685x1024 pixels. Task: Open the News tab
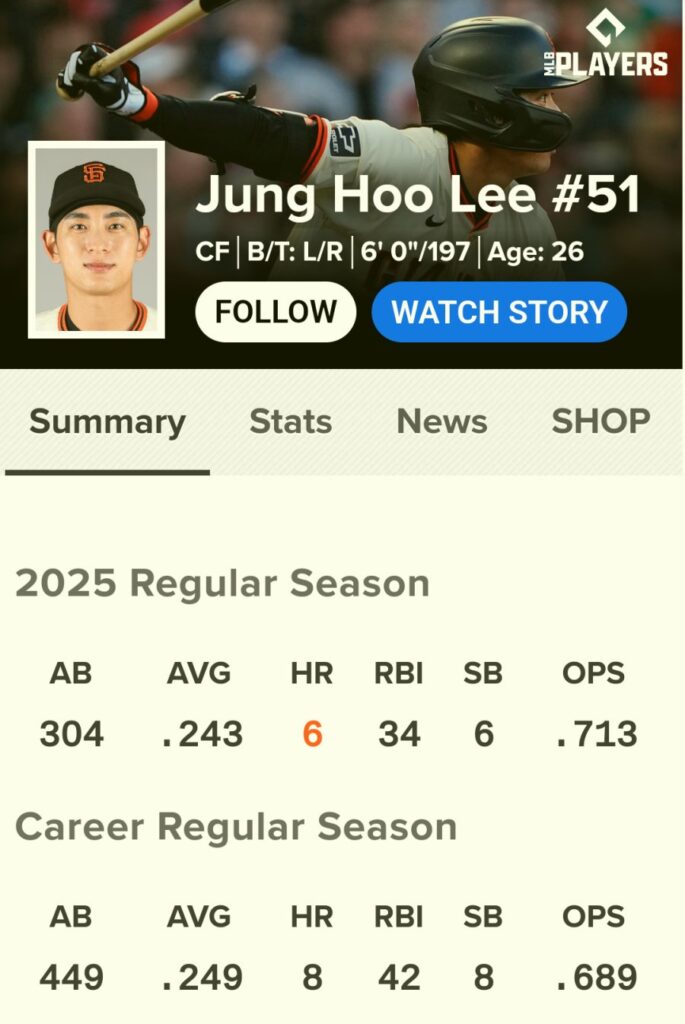[x=442, y=422]
